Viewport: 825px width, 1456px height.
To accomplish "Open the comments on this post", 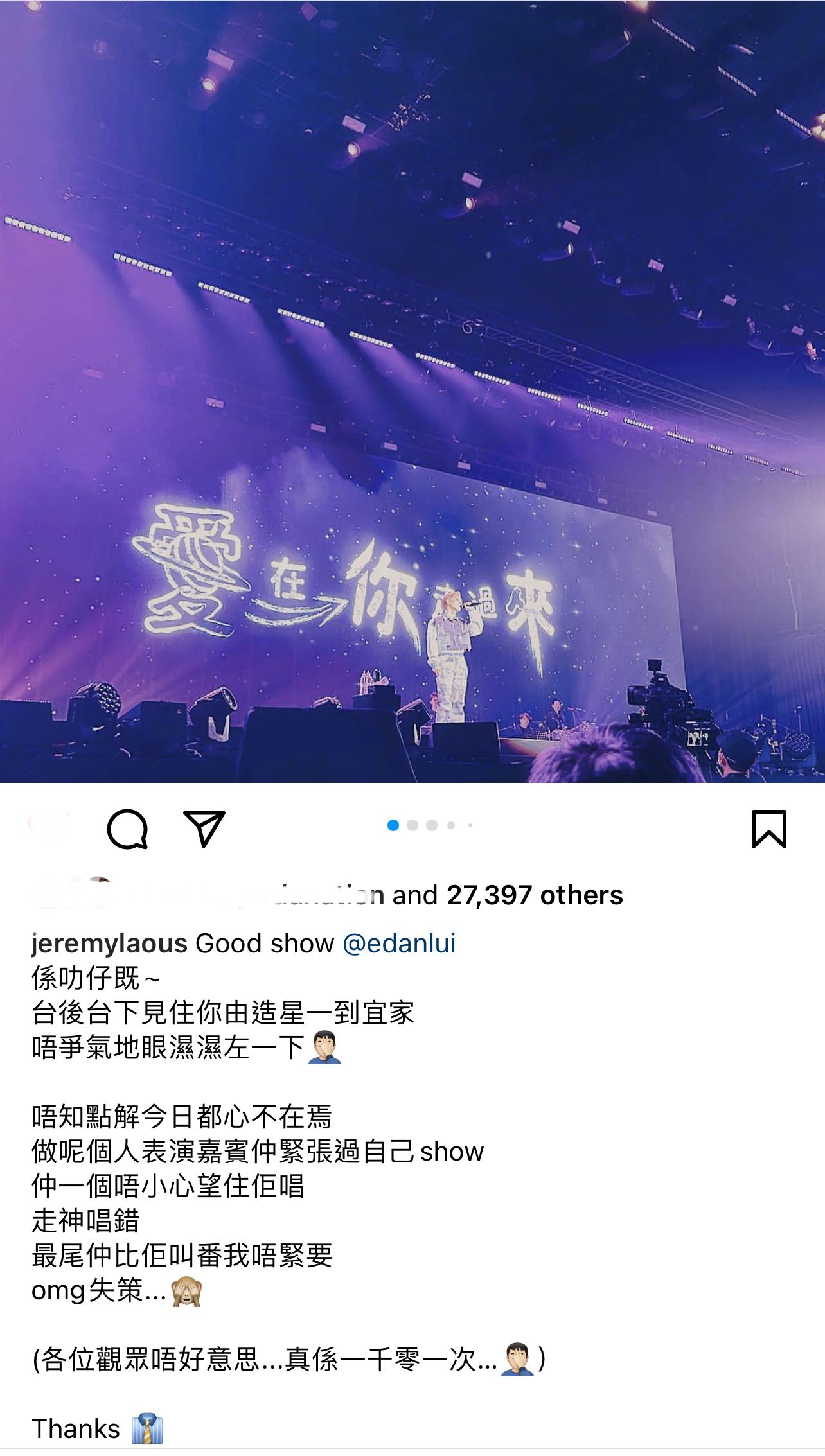I will [x=127, y=829].
